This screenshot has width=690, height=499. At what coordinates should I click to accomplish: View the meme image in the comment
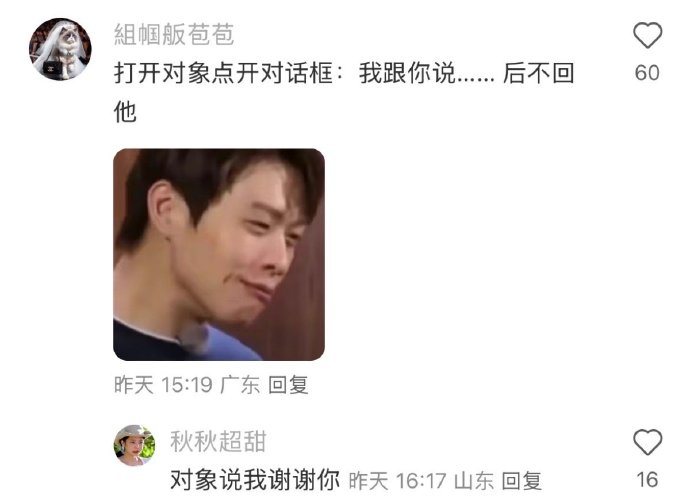click(x=219, y=254)
